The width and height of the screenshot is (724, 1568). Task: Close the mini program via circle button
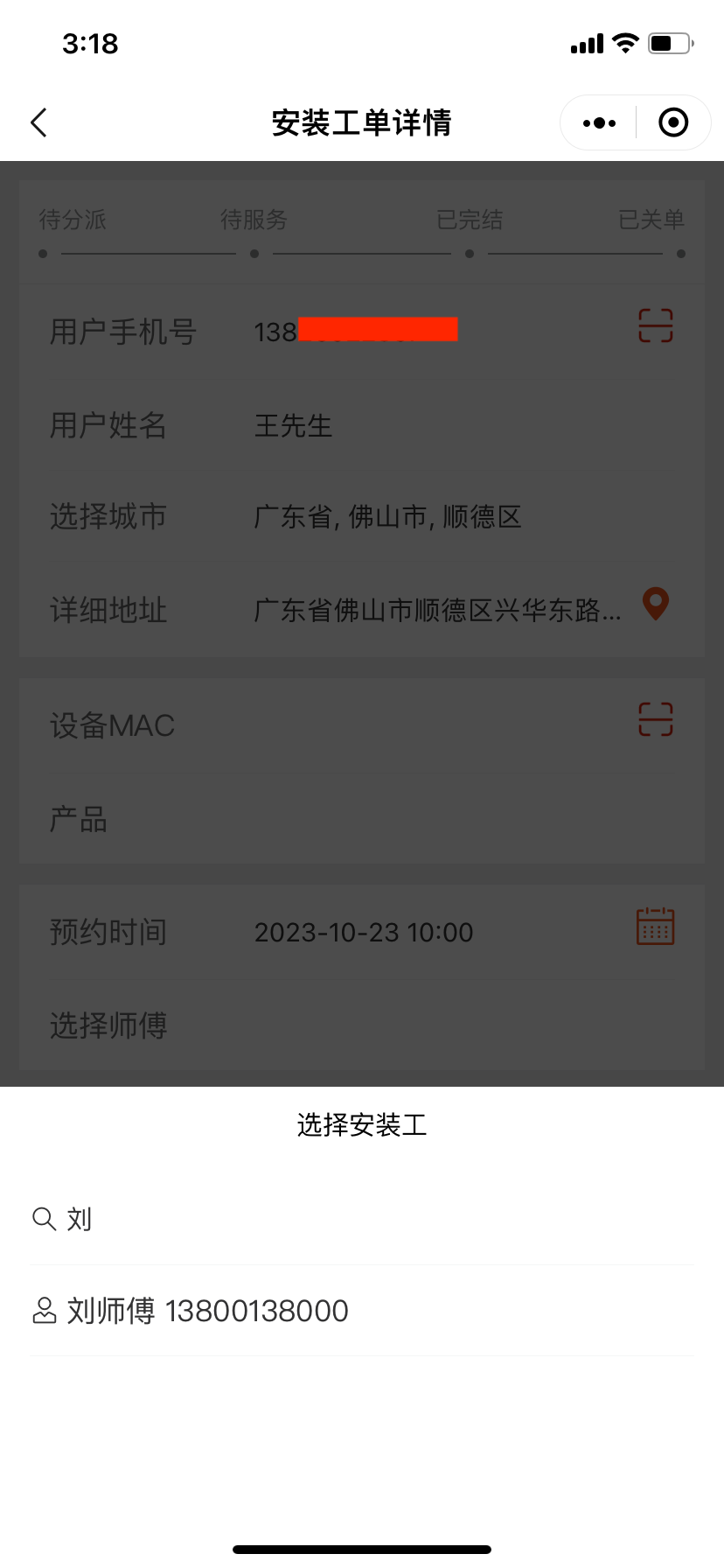point(672,123)
